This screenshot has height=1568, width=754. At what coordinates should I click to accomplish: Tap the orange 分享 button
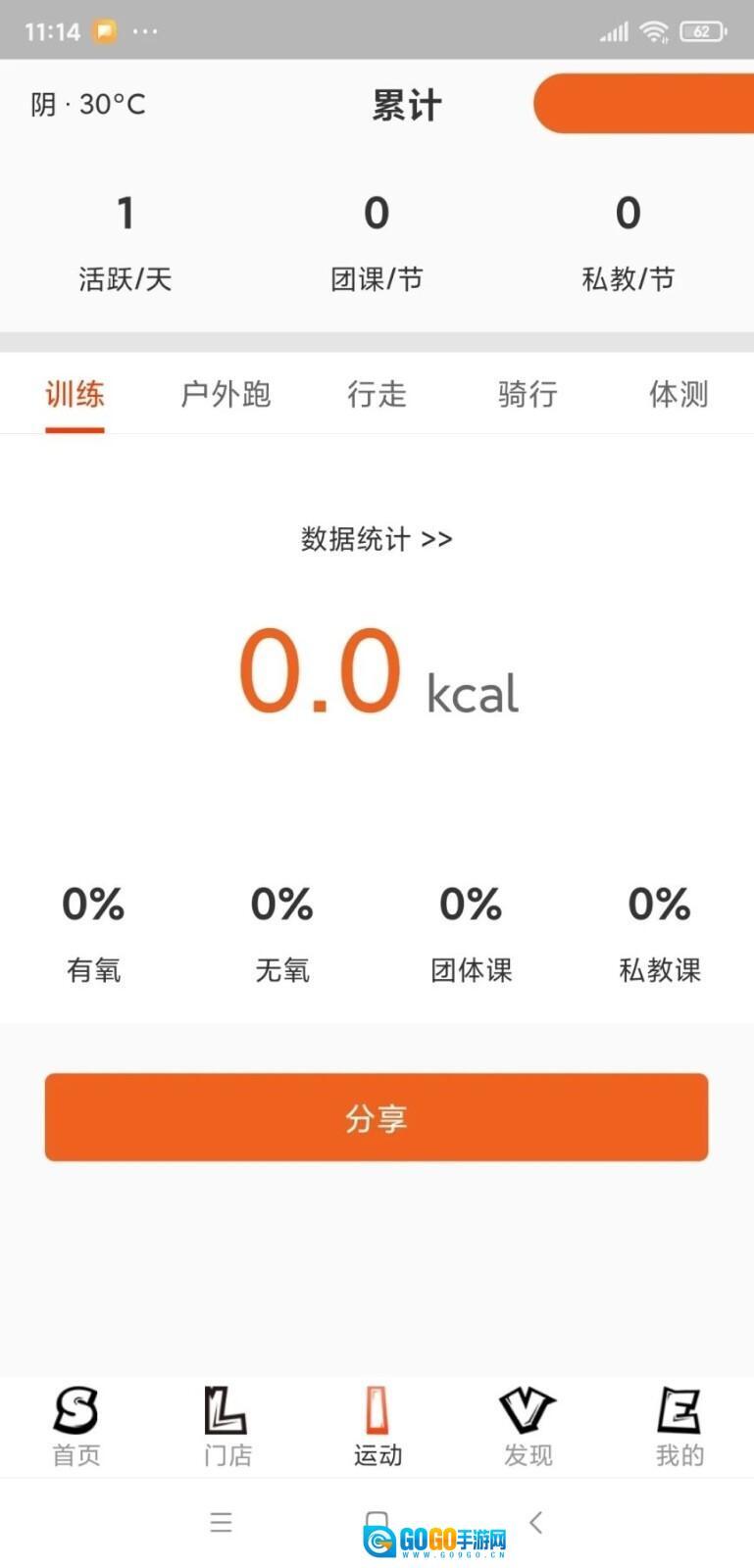click(x=377, y=1117)
